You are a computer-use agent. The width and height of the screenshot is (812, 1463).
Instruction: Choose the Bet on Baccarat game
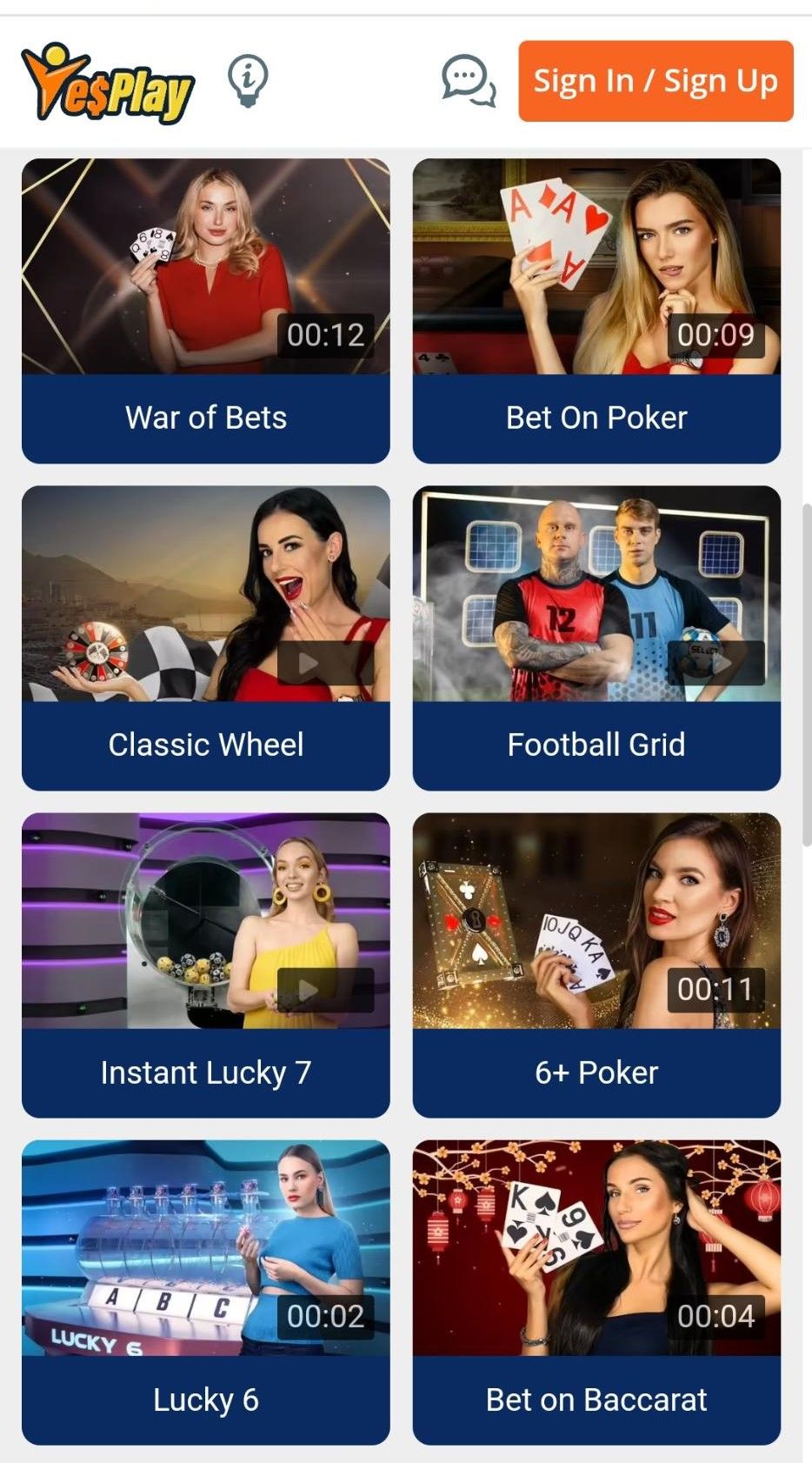click(x=596, y=1291)
